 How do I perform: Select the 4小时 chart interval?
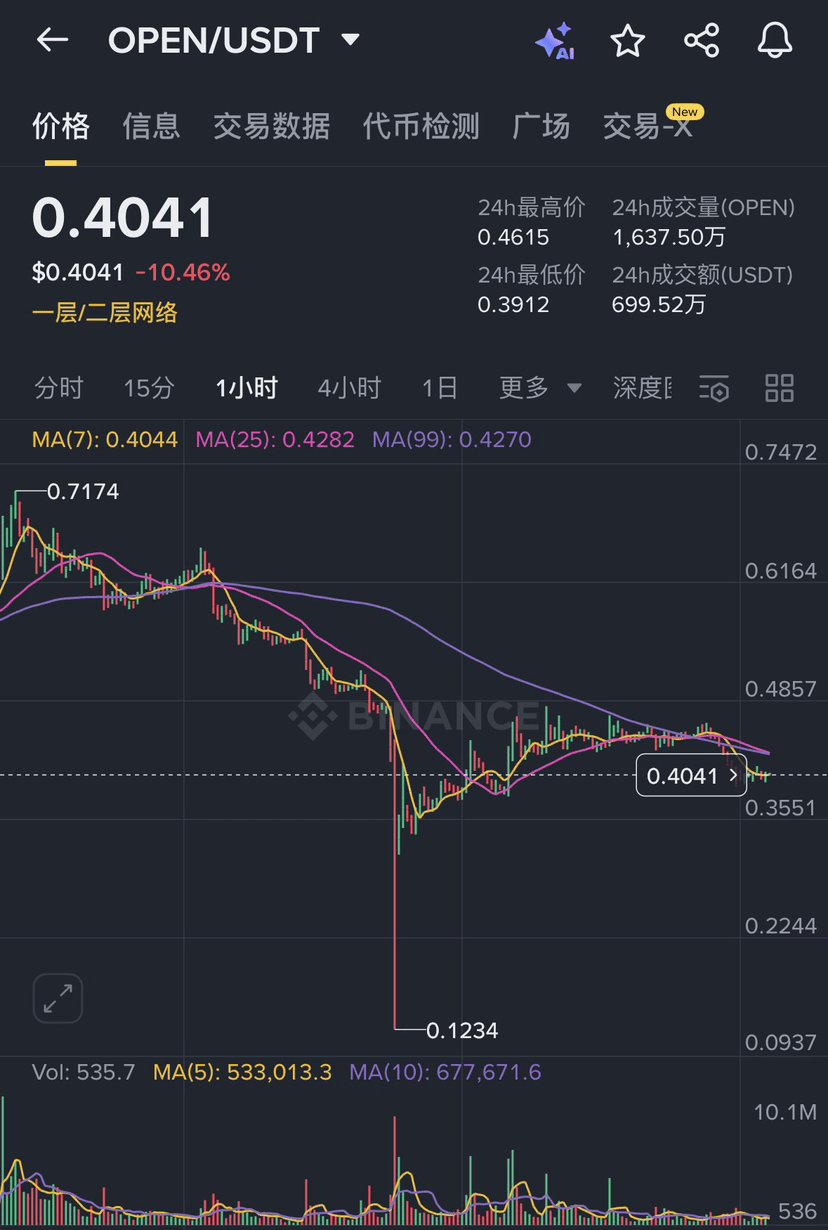(349, 388)
